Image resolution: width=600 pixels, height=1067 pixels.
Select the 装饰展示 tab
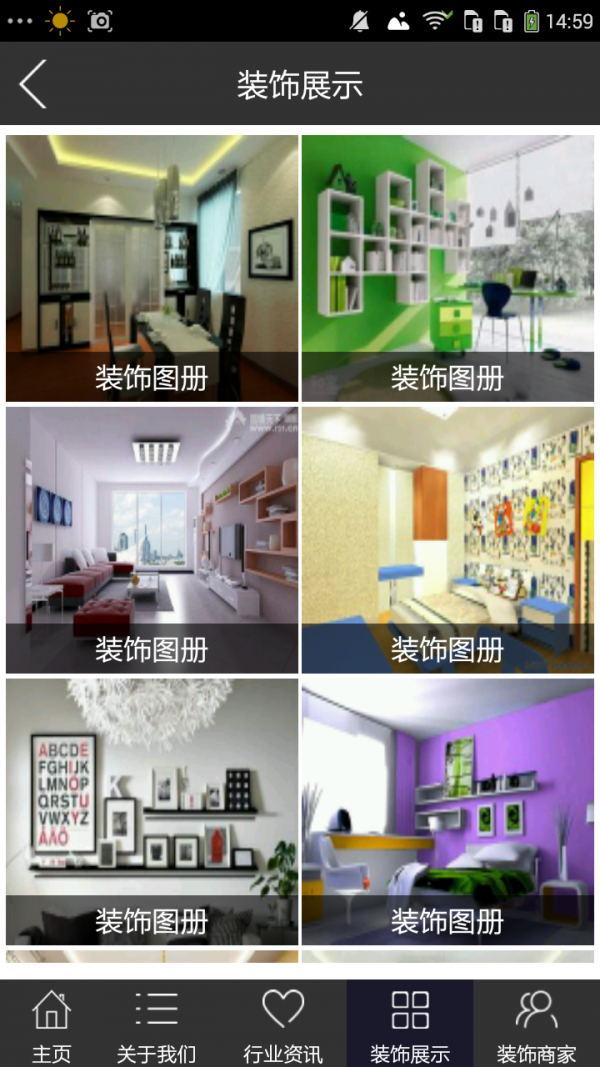[x=410, y=1024]
